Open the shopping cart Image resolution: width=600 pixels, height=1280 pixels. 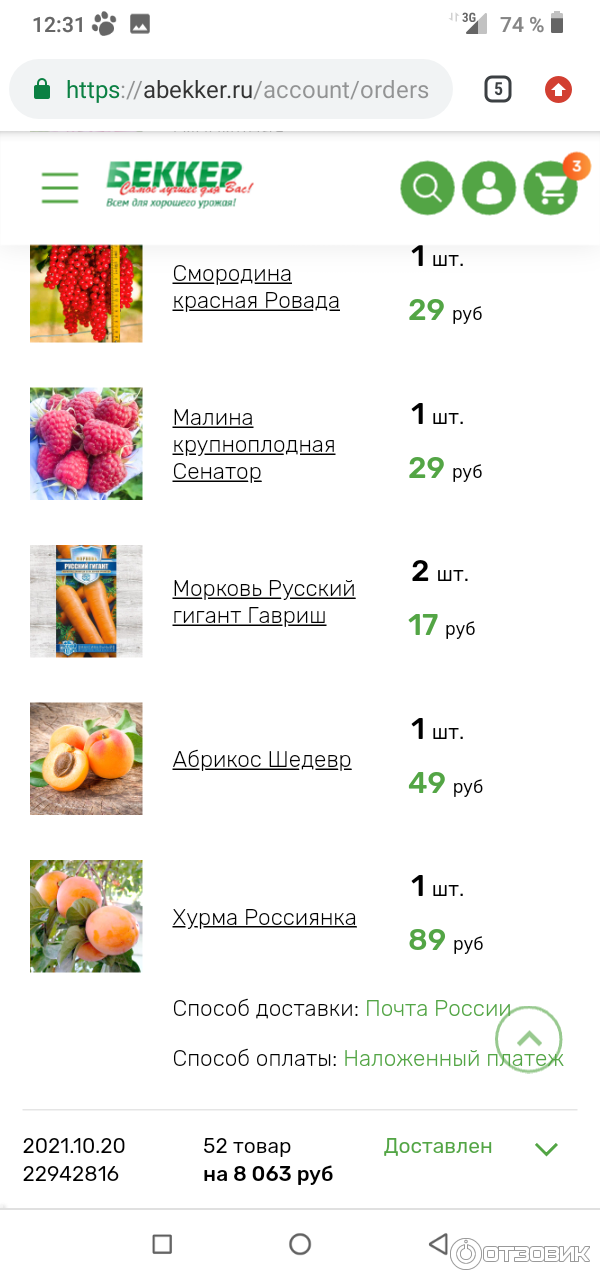pyautogui.click(x=551, y=187)
